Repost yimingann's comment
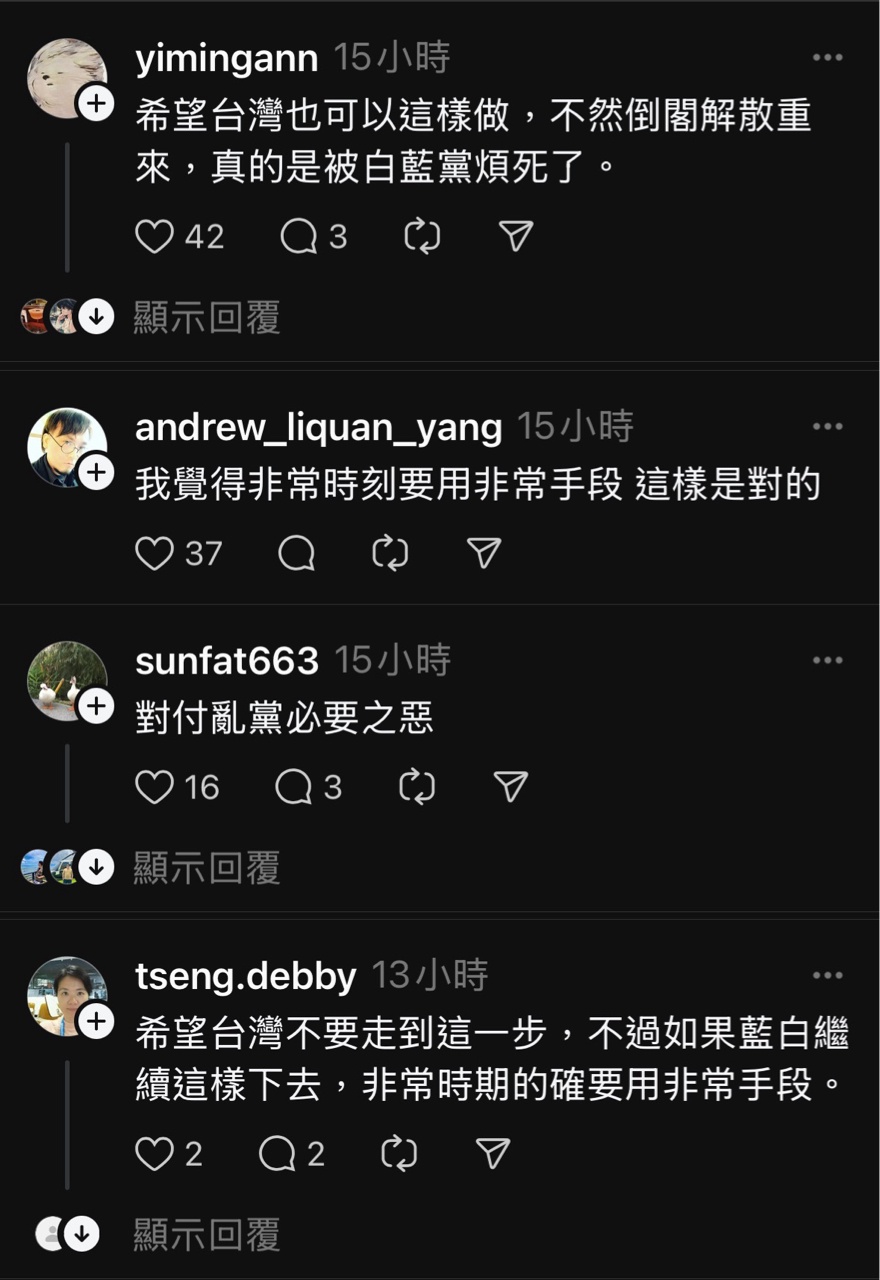This screenshot has height=1280, width=880. point(422,237)
